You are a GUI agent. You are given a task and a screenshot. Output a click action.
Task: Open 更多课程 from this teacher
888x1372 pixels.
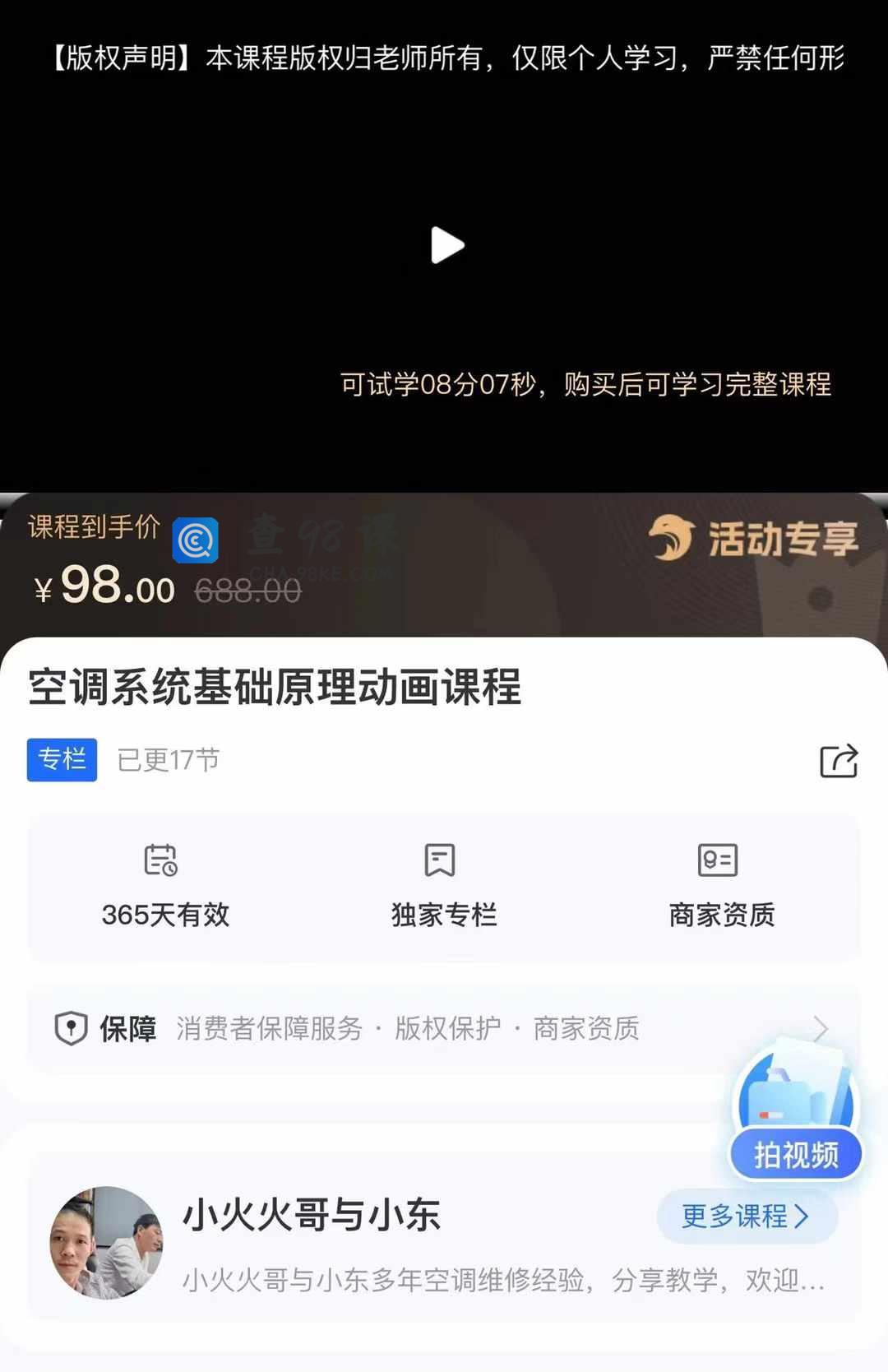coord(747,1216)
